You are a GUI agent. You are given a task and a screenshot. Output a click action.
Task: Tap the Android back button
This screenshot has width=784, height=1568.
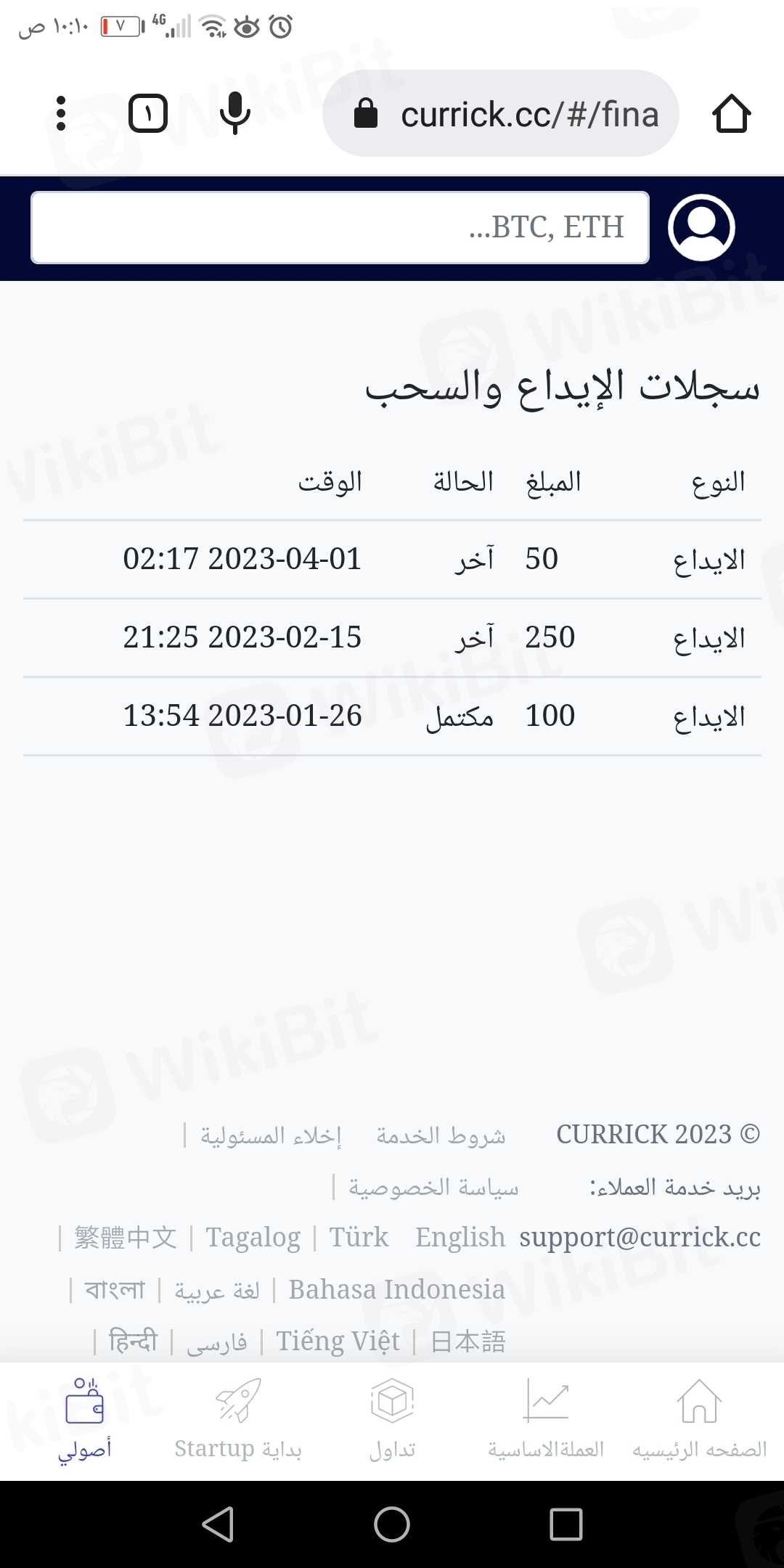[218, 1524]
